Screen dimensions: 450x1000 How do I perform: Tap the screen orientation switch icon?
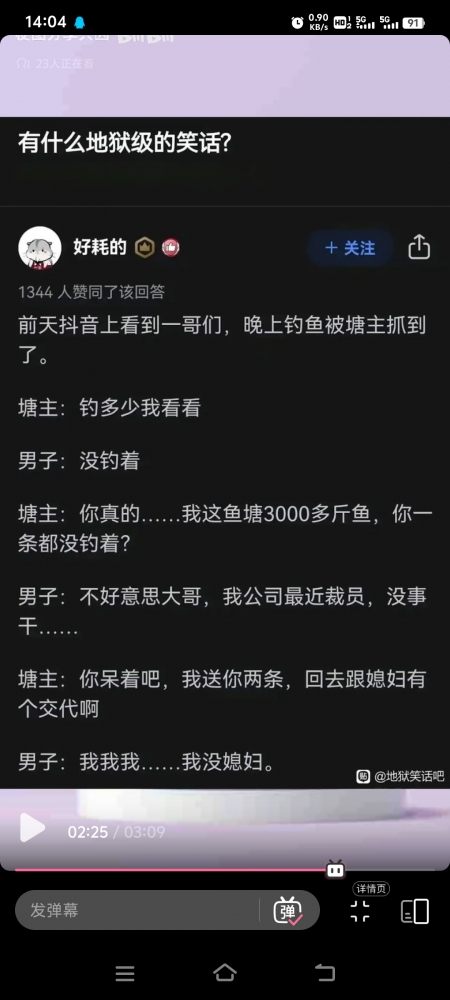415,911
